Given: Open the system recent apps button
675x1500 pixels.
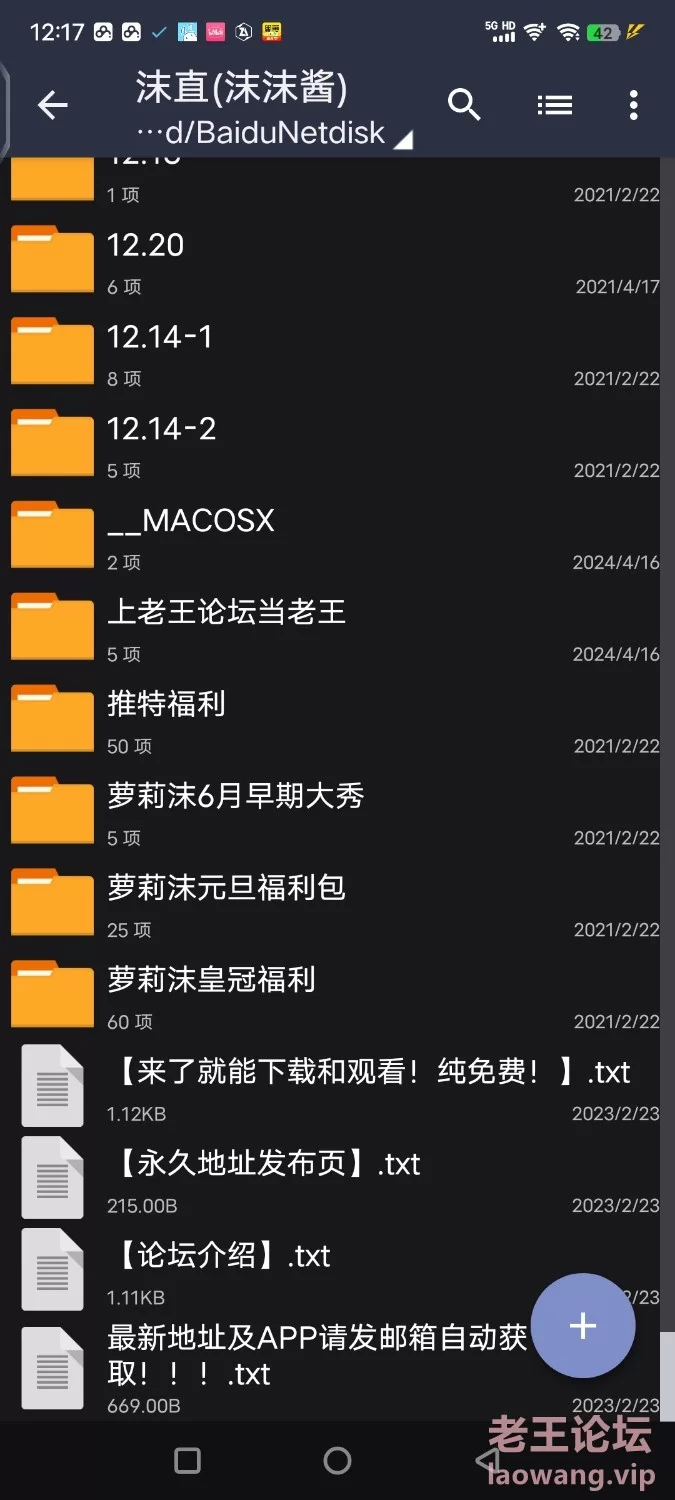Looking at the screenshot, I should pos(187,1461).
